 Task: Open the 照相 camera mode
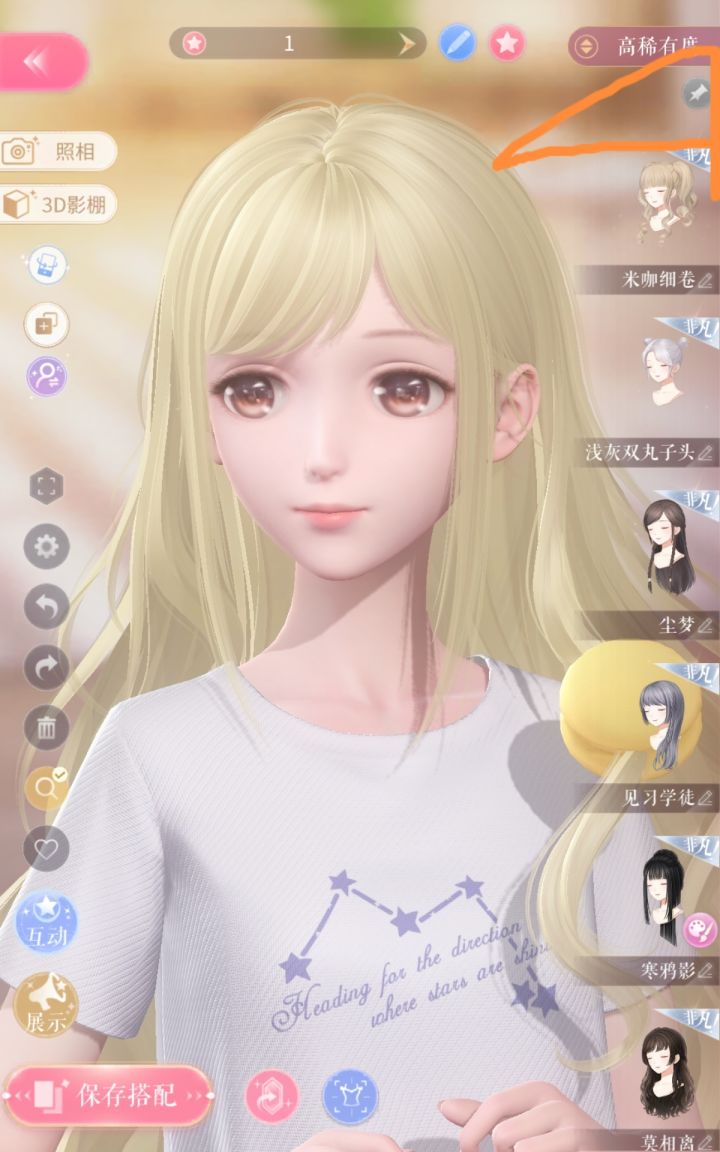point(57,151)
